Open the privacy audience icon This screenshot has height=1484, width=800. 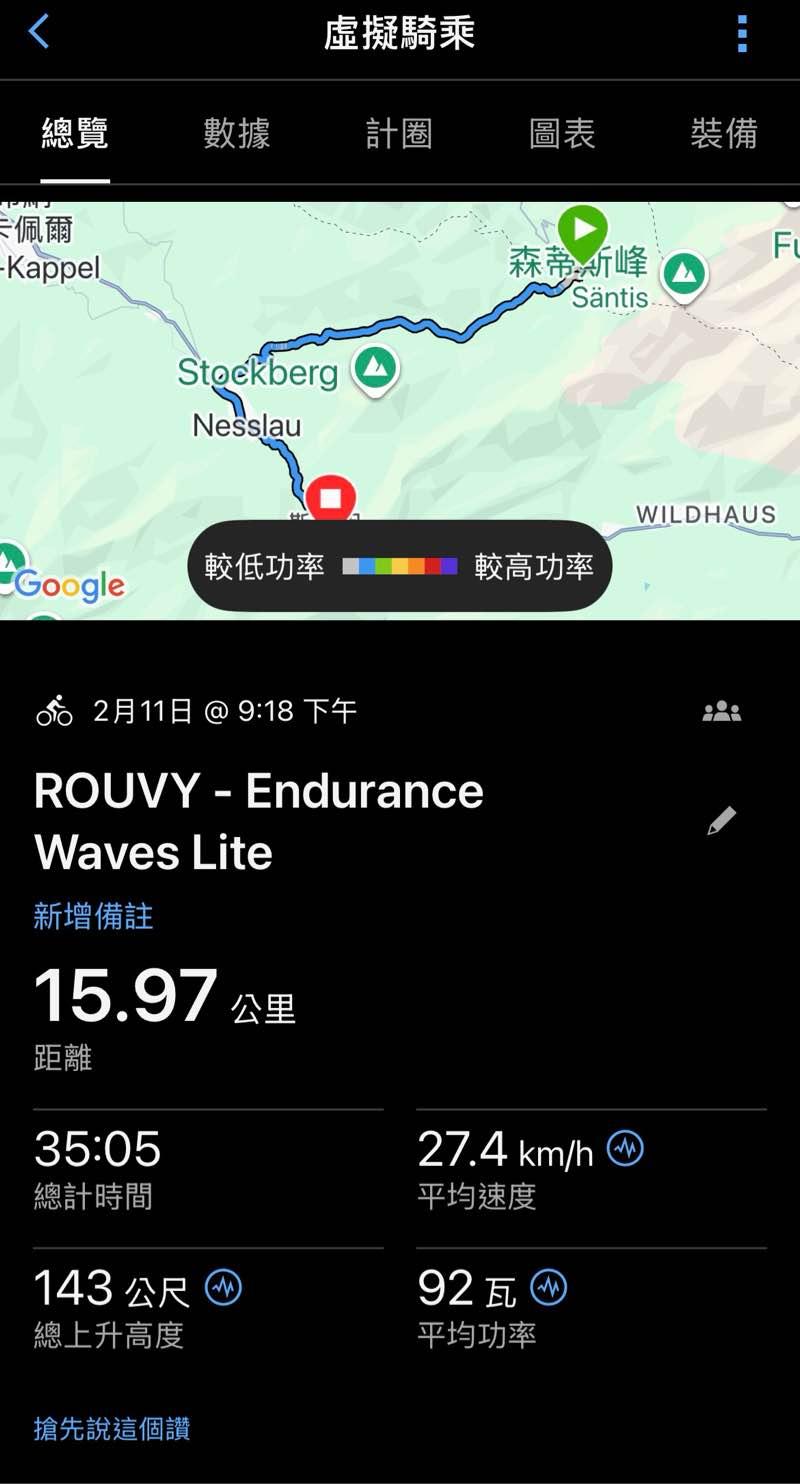tap(721, 712)
